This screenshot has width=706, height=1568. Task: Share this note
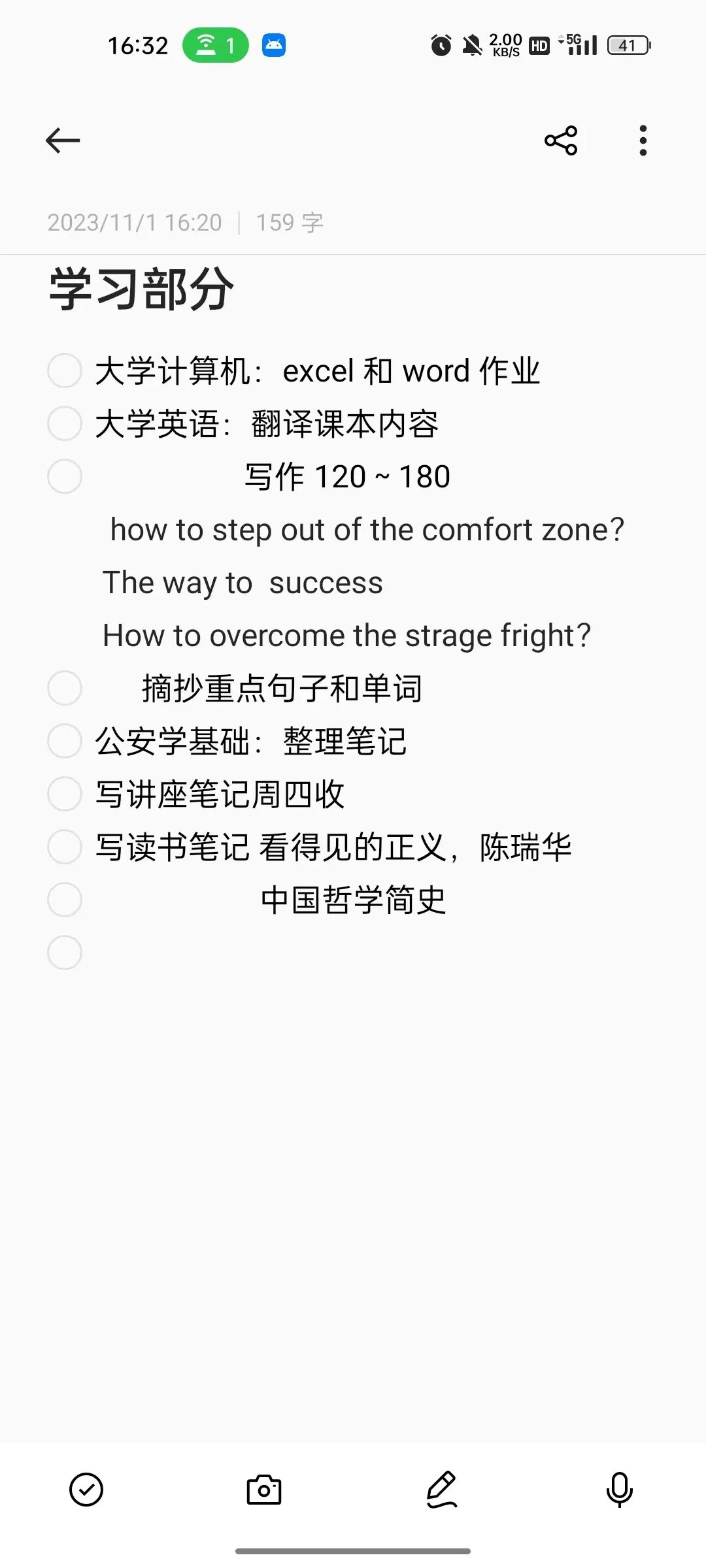click(561, 140)
